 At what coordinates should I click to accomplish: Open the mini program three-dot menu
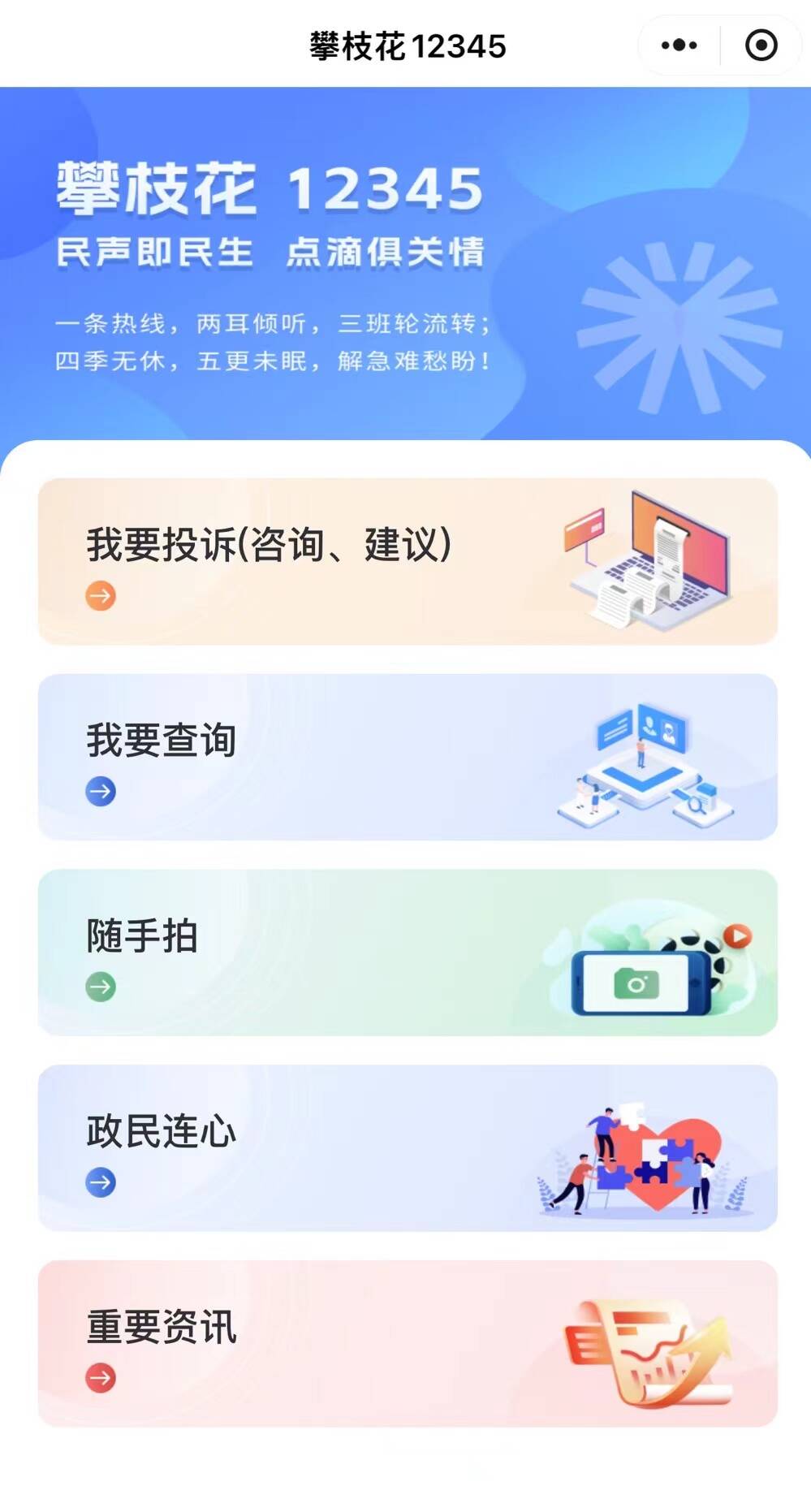point(679,45)
